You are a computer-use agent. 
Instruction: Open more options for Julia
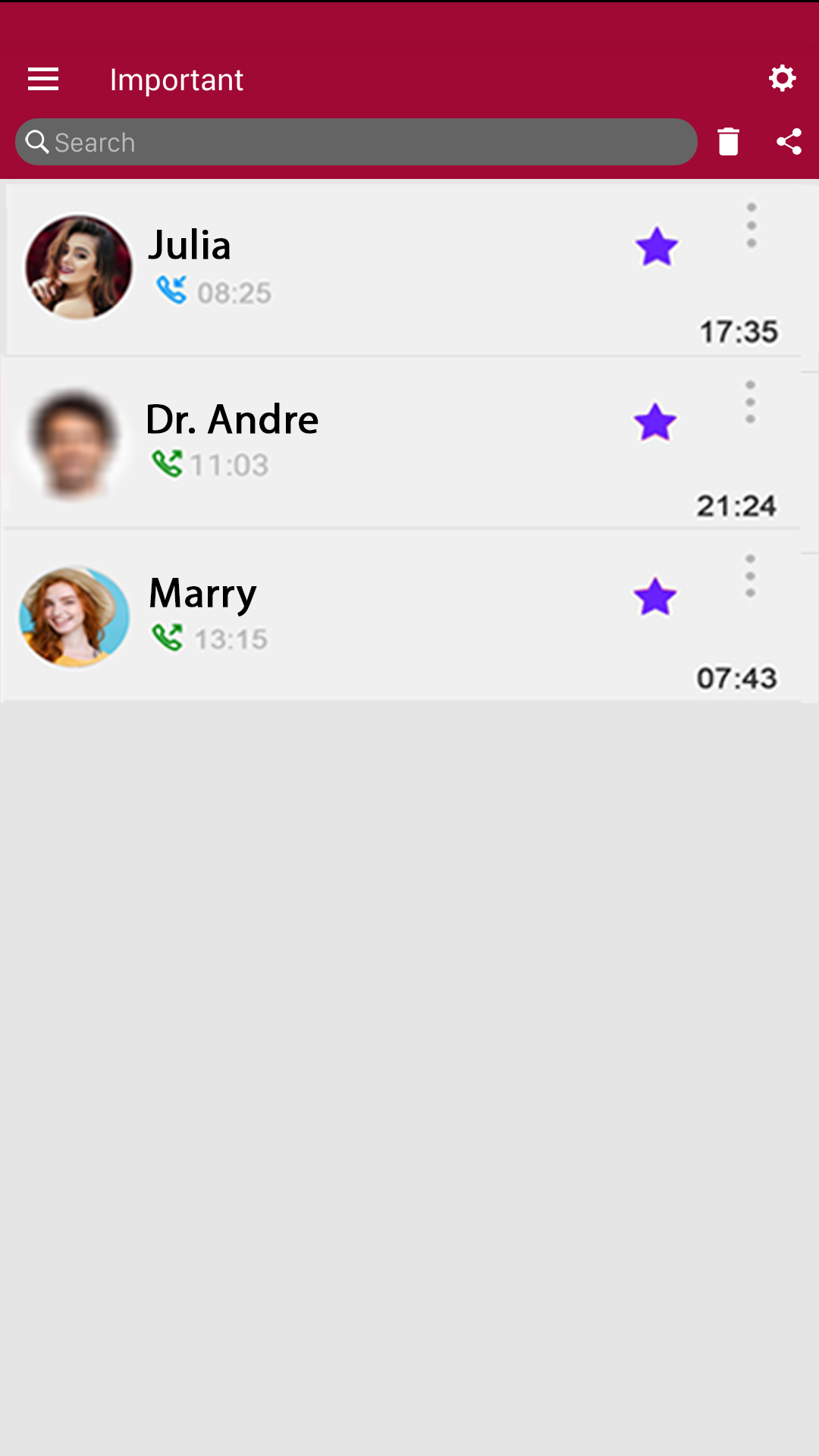pyautogui.click(x=752, y=225)
